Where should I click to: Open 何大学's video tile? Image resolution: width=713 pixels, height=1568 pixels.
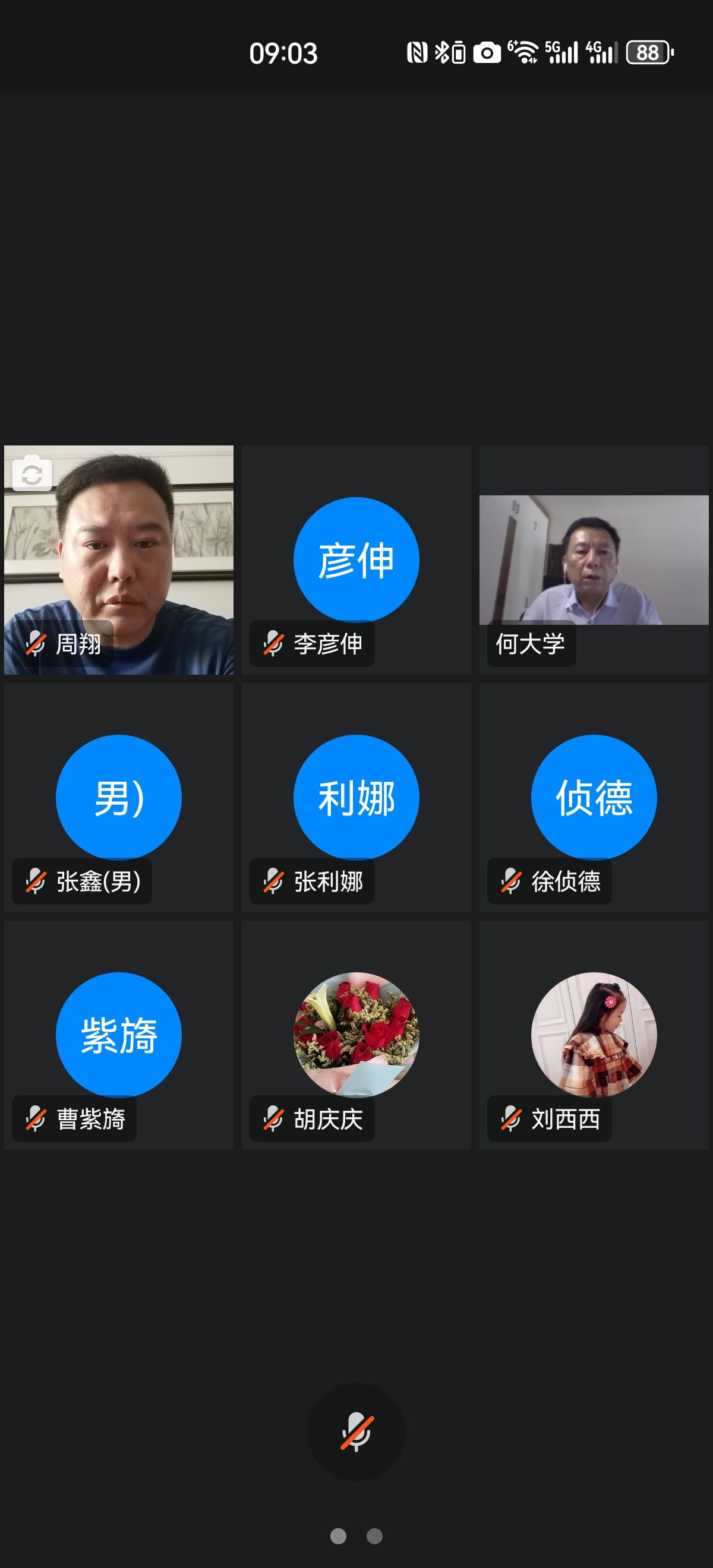(x=594, y=560)
